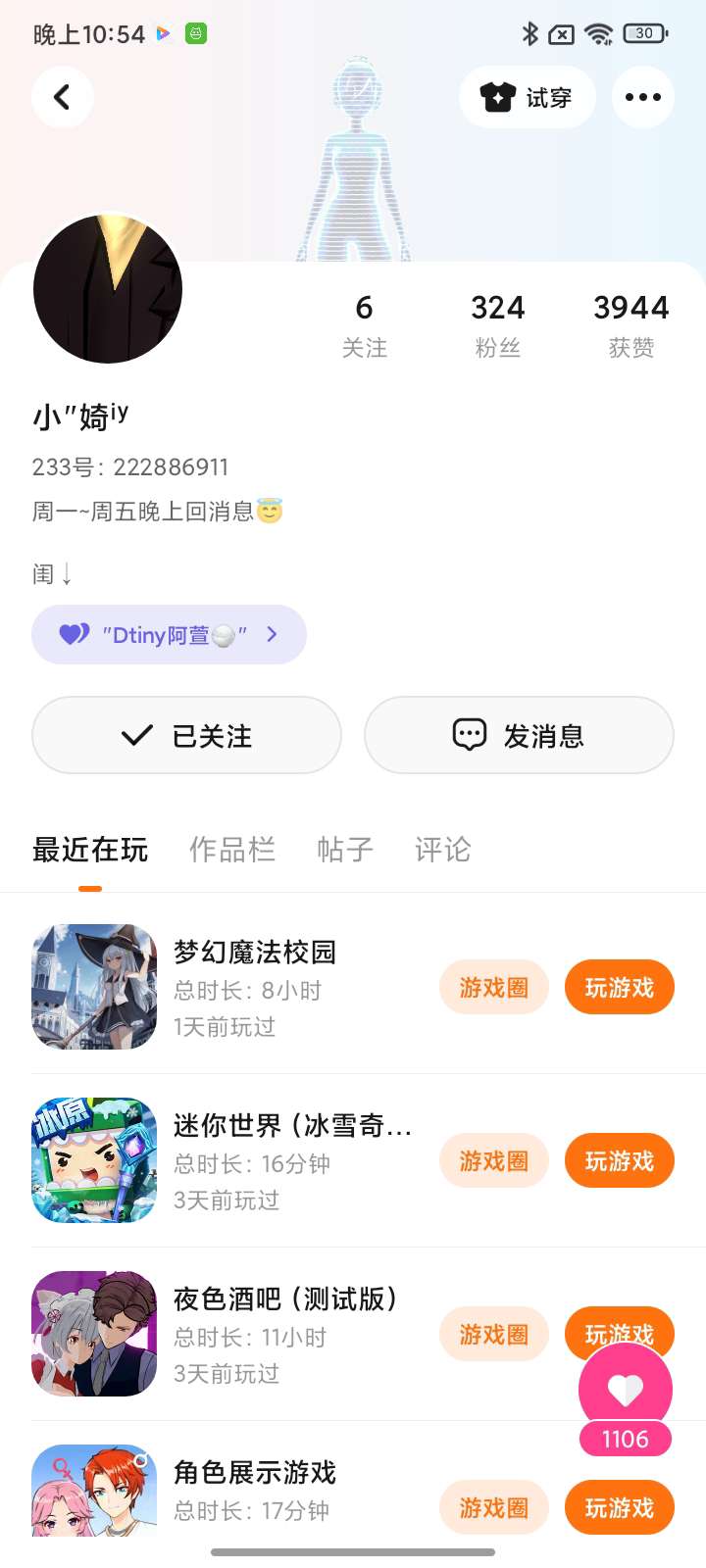
Task: Switch to the 评论 tab
Action: point(442,850)
